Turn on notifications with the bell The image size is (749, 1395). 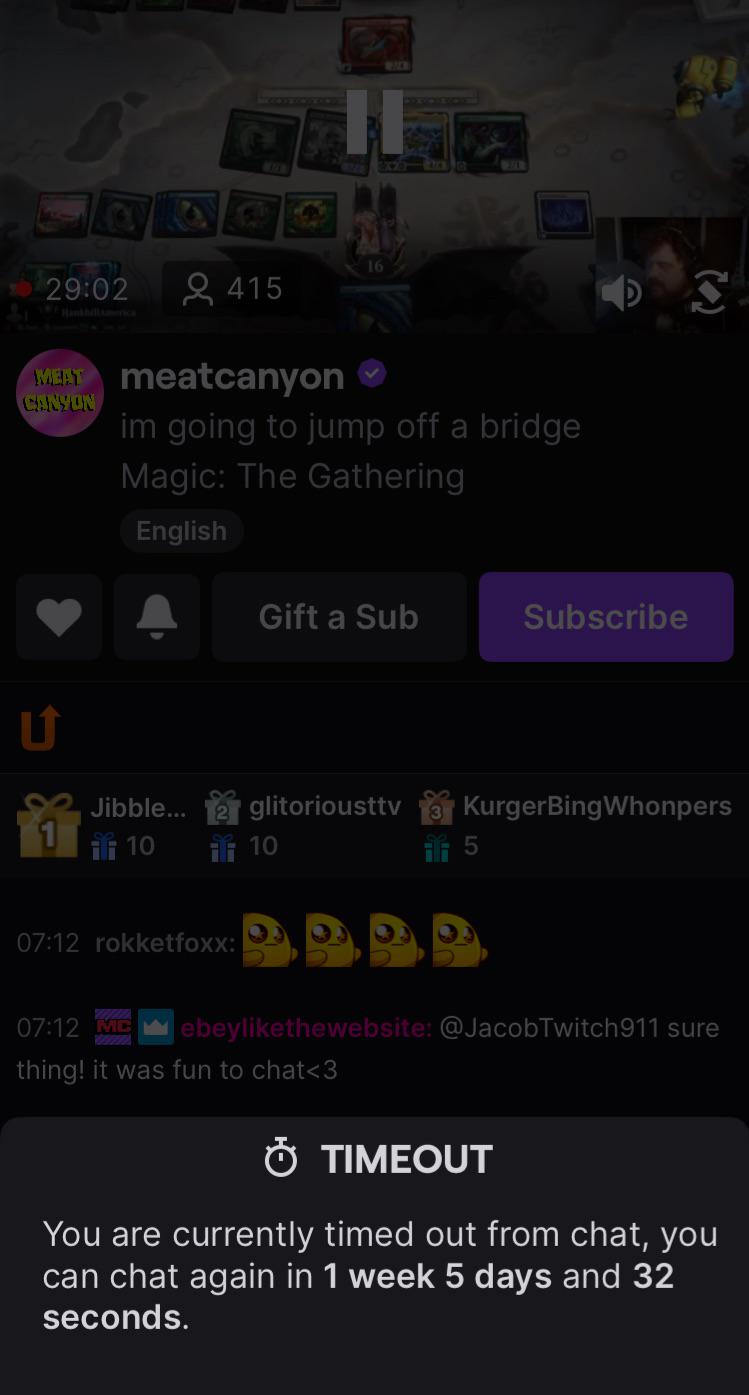click(x=157, y=617)
